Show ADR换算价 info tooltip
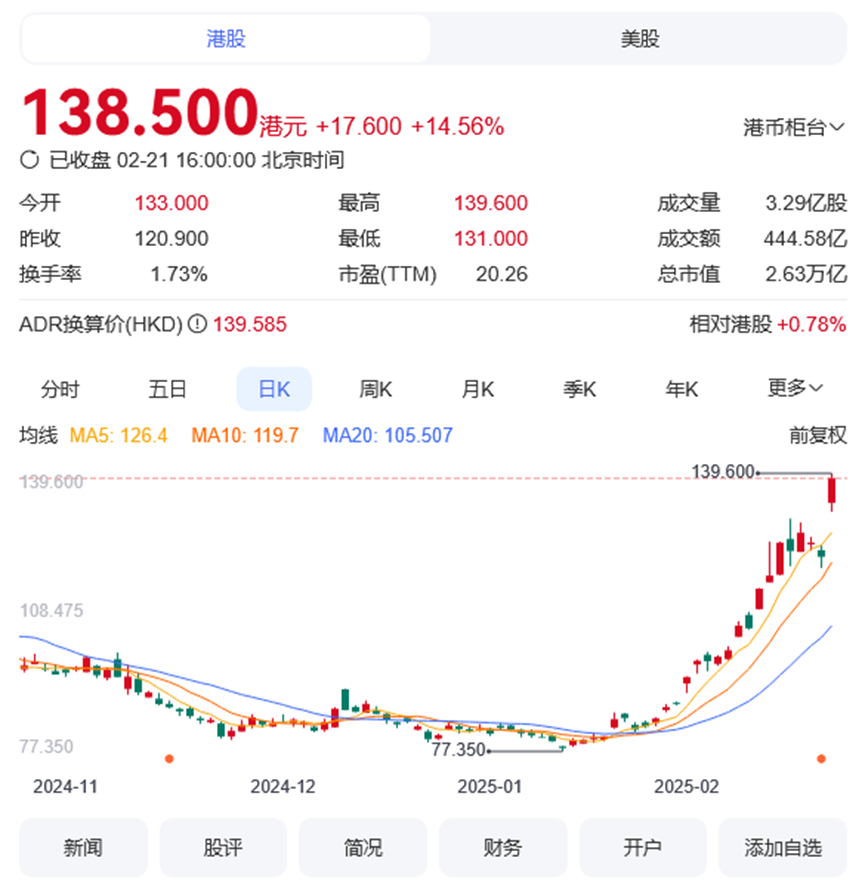Viewport: 865px width, 889px height. (197, 324)
